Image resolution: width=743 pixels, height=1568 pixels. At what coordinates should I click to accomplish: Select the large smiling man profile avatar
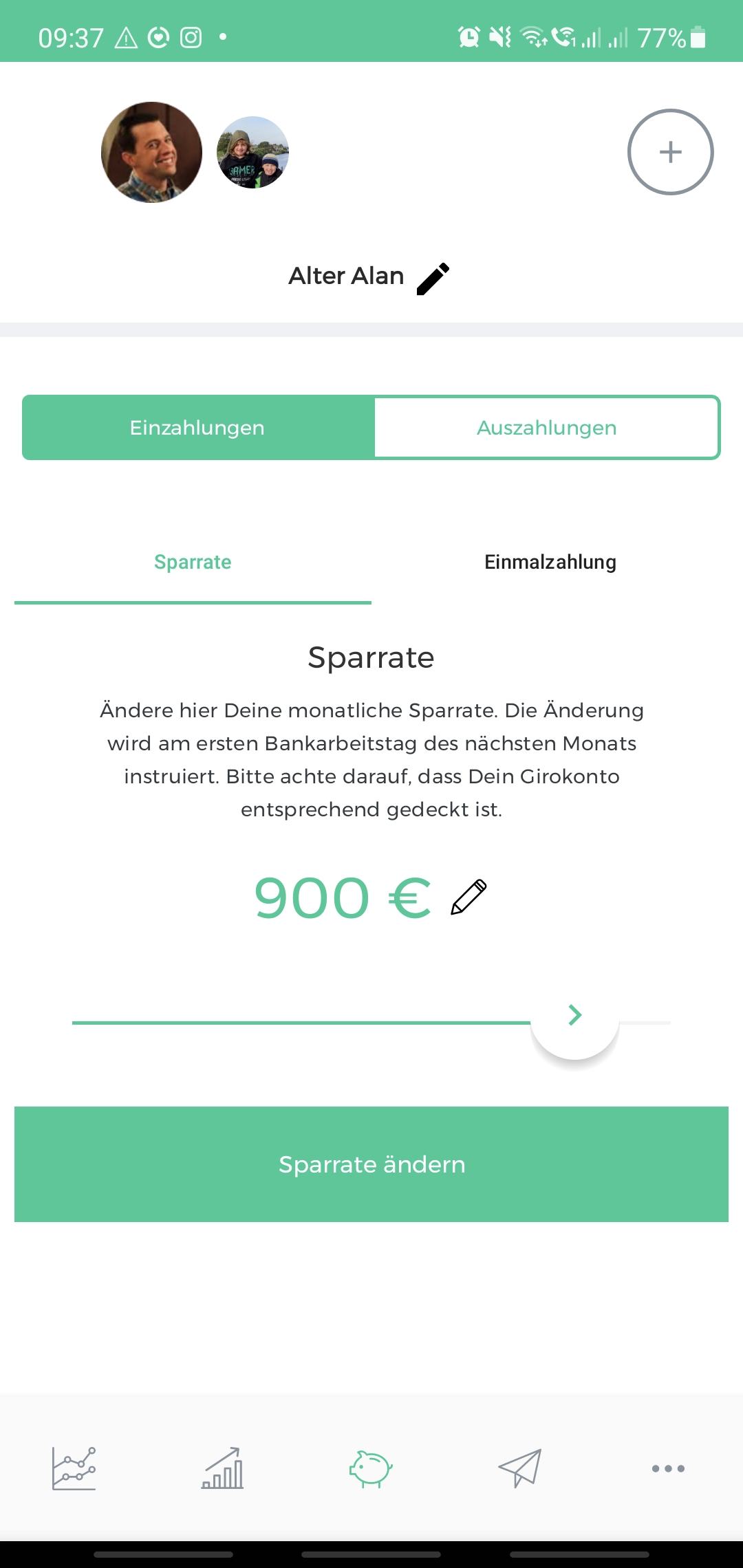tap(151, 152)
